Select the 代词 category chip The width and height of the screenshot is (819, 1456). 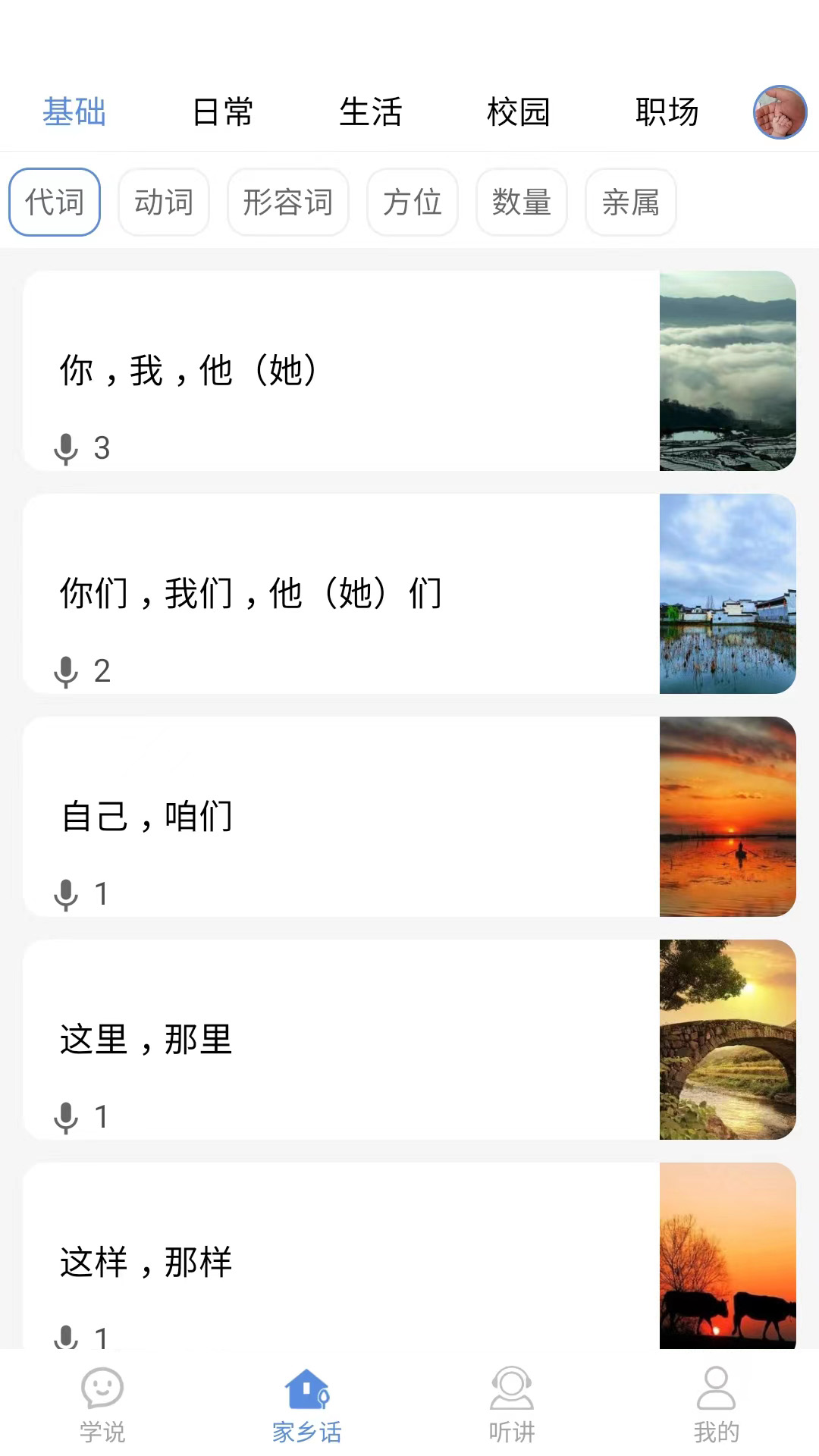(x=54, y=202)
